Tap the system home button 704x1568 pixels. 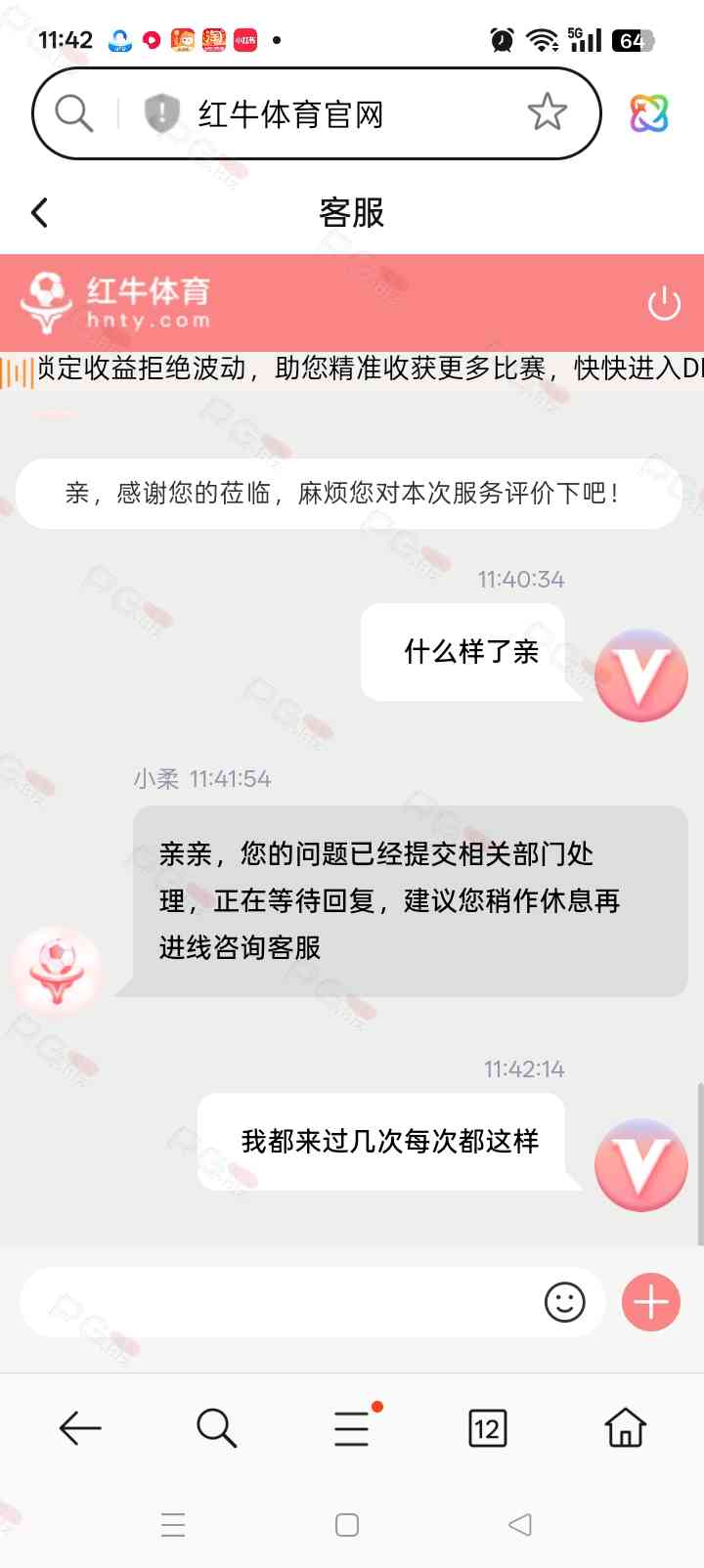tap(347, 1525)
